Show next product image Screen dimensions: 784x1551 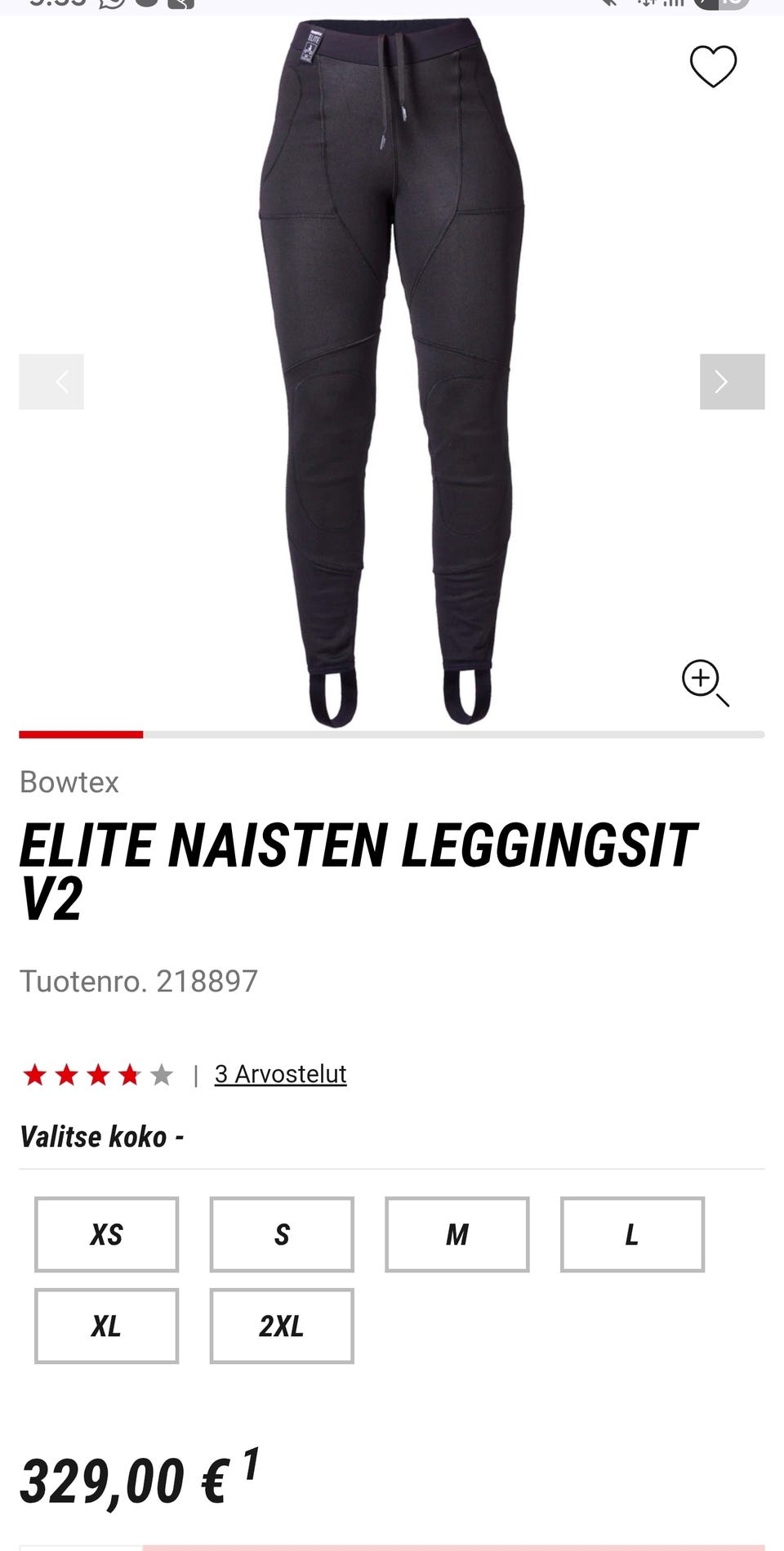(x=732, y=381)
